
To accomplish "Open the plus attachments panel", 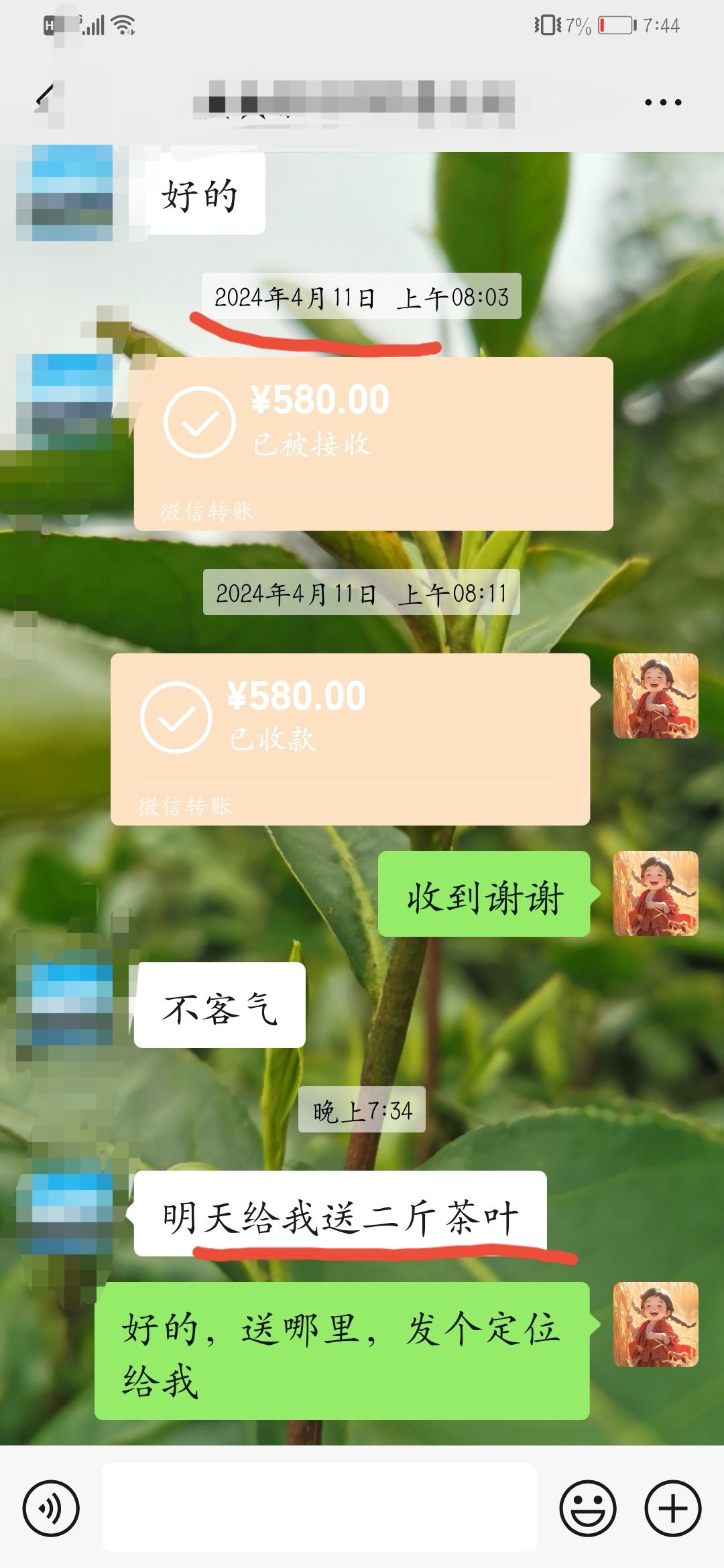I will tap(672, 1508).
